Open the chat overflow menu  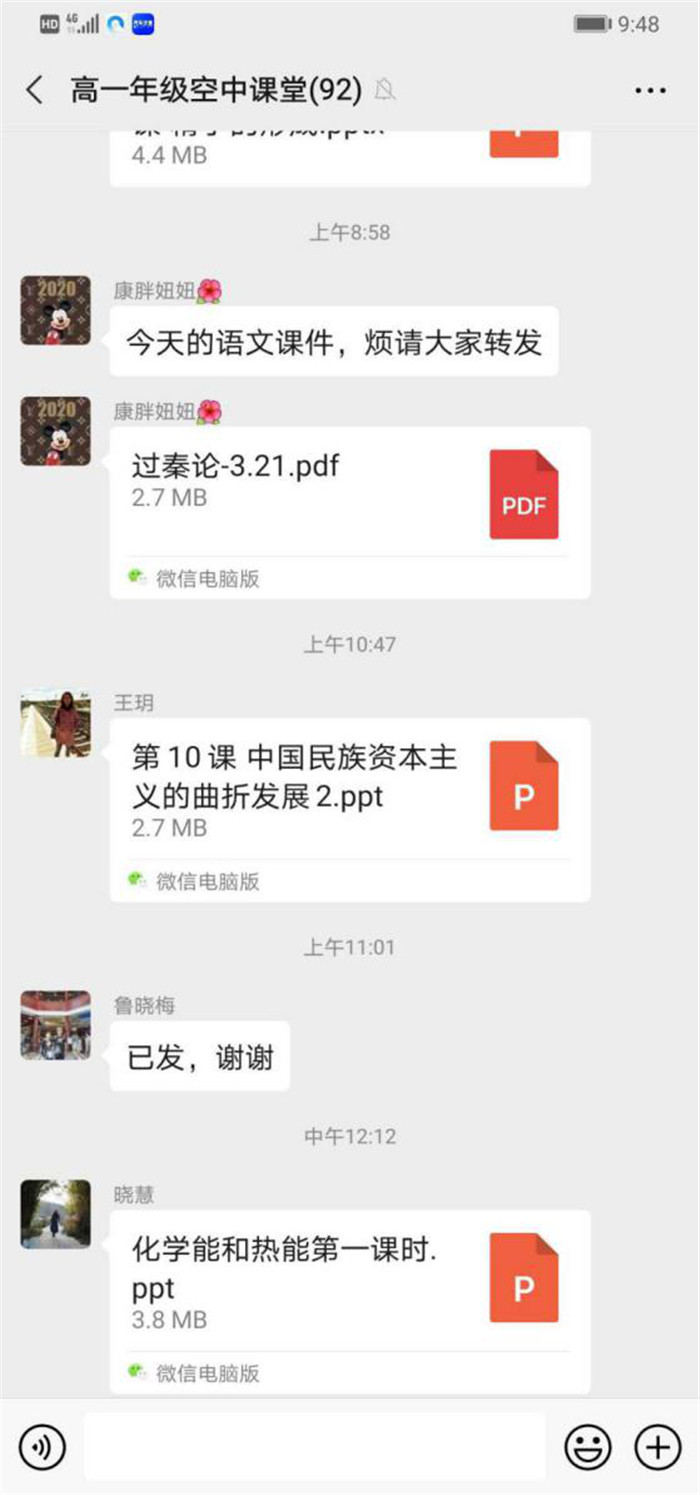tap(650, 90)
